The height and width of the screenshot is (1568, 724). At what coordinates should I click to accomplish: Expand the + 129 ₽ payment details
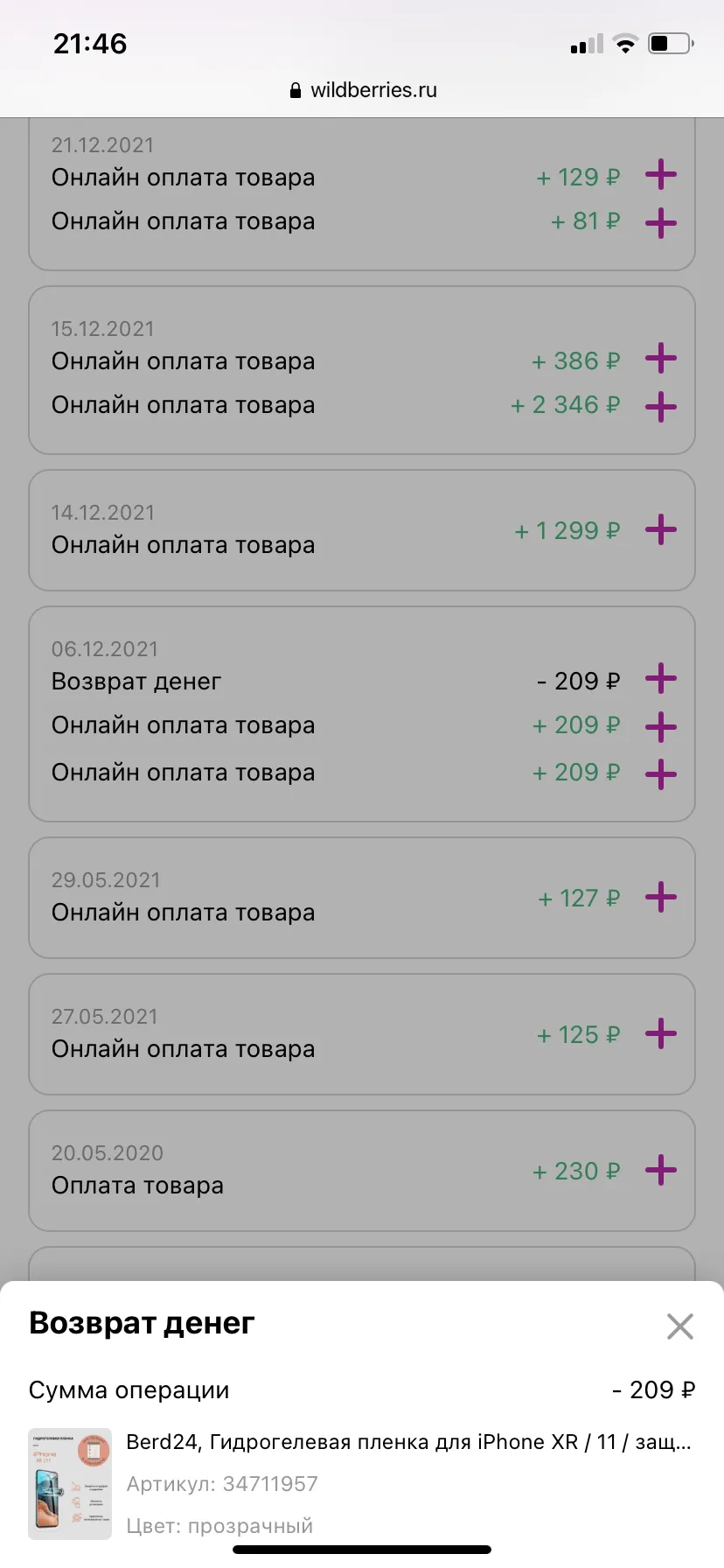pyautogui.click(x=661, y=175)
